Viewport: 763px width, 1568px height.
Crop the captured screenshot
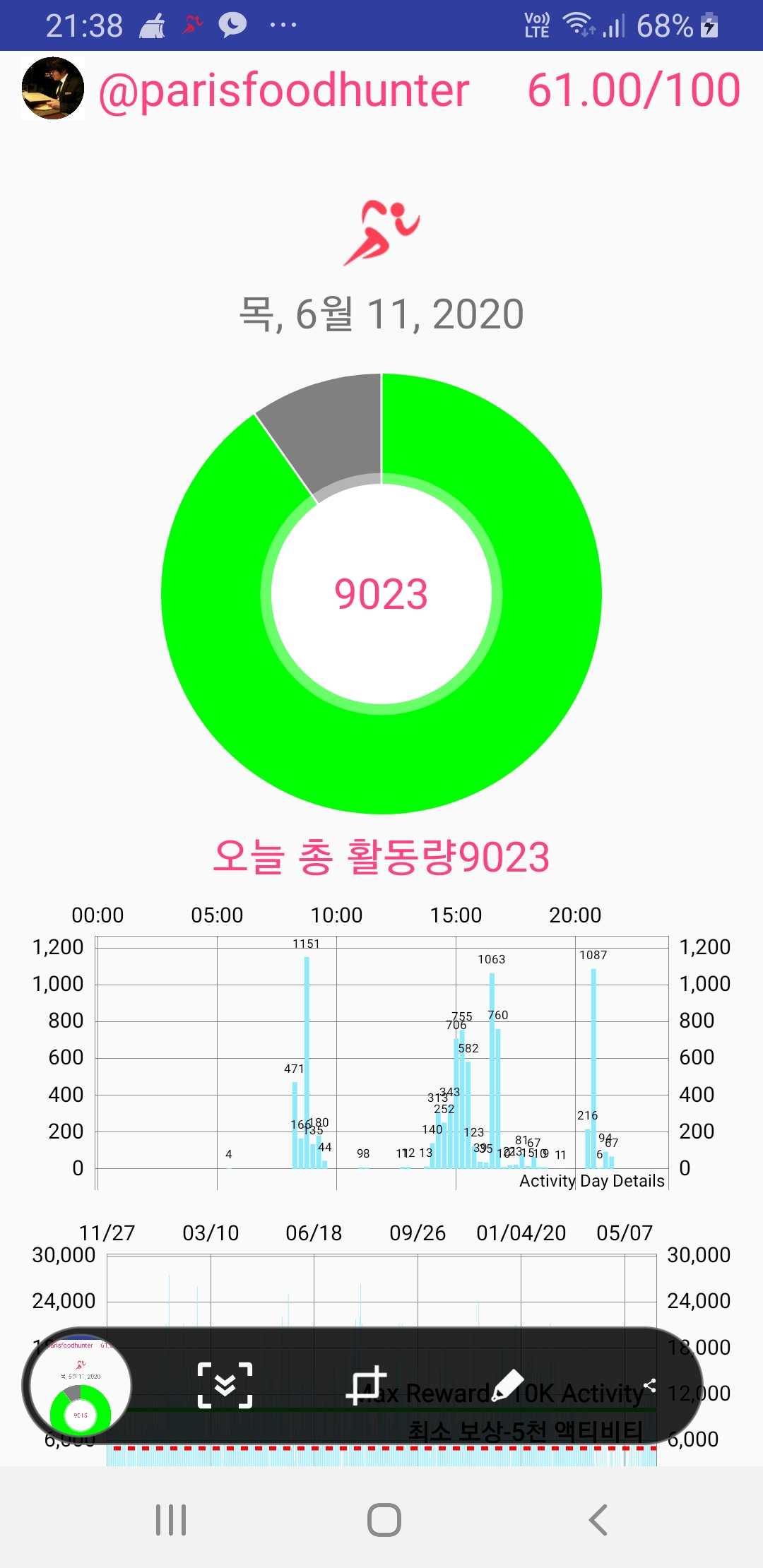(367, 1386)
